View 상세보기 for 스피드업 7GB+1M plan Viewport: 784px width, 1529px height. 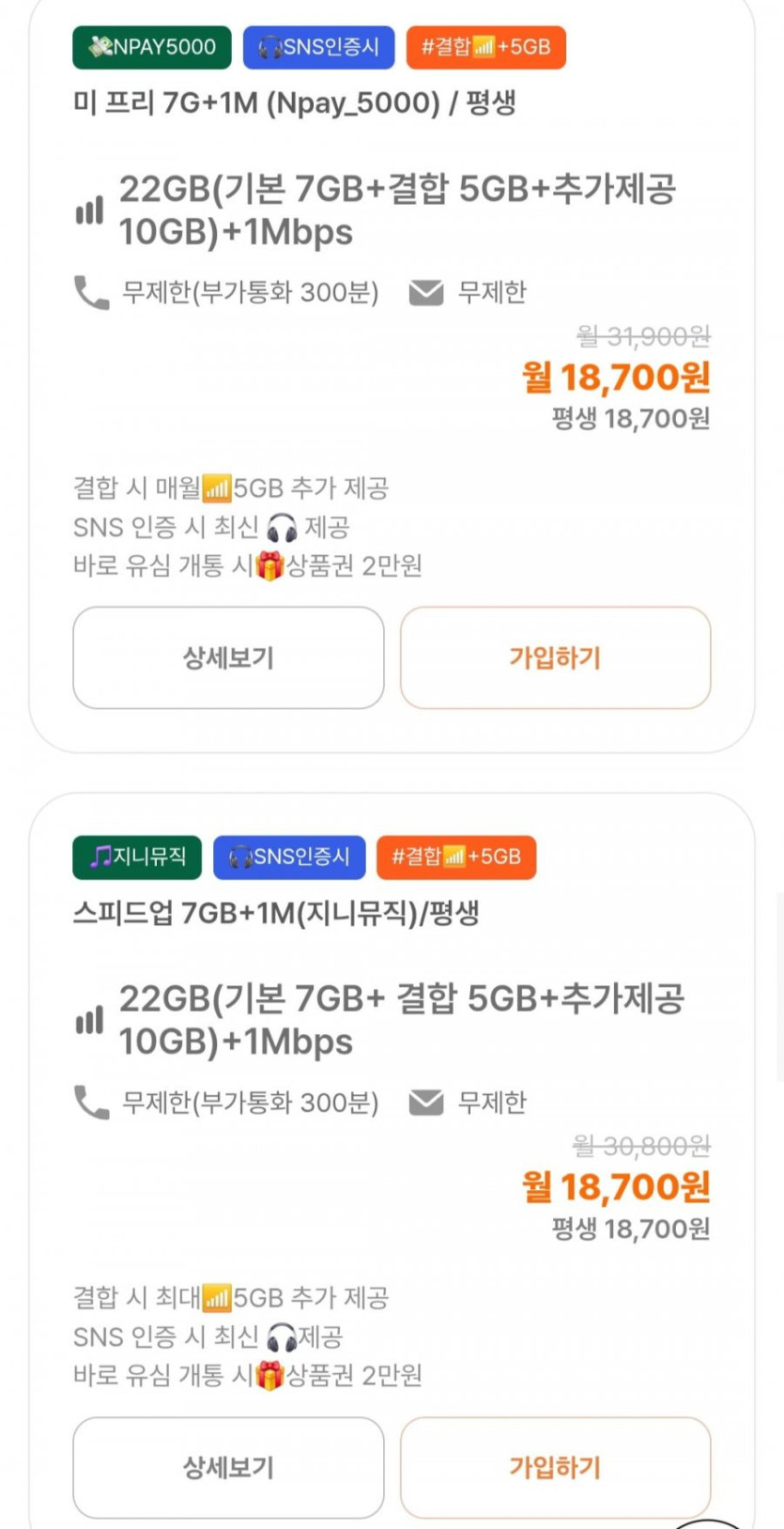(x=228, y=1467)
